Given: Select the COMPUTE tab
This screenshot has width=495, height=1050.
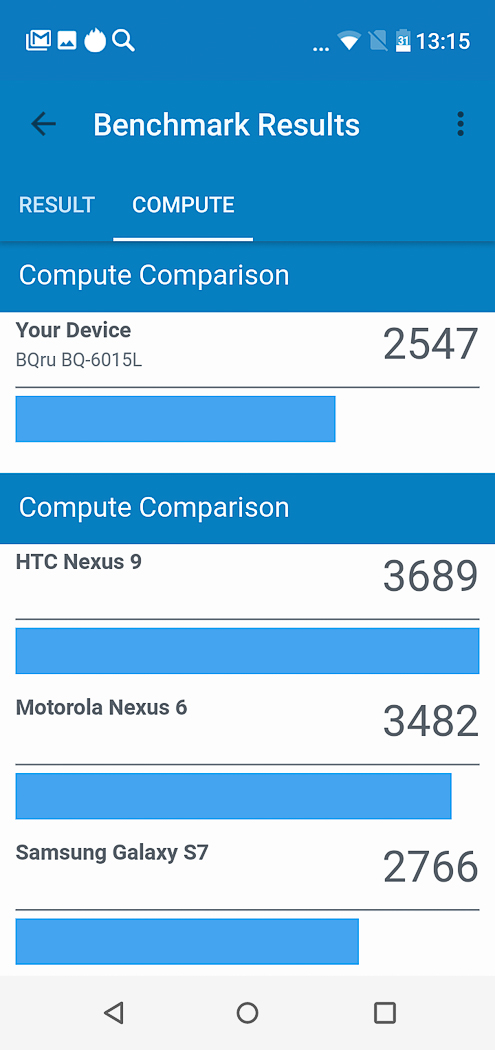Looking at the screenshot, I should click(x=184, y=204).
